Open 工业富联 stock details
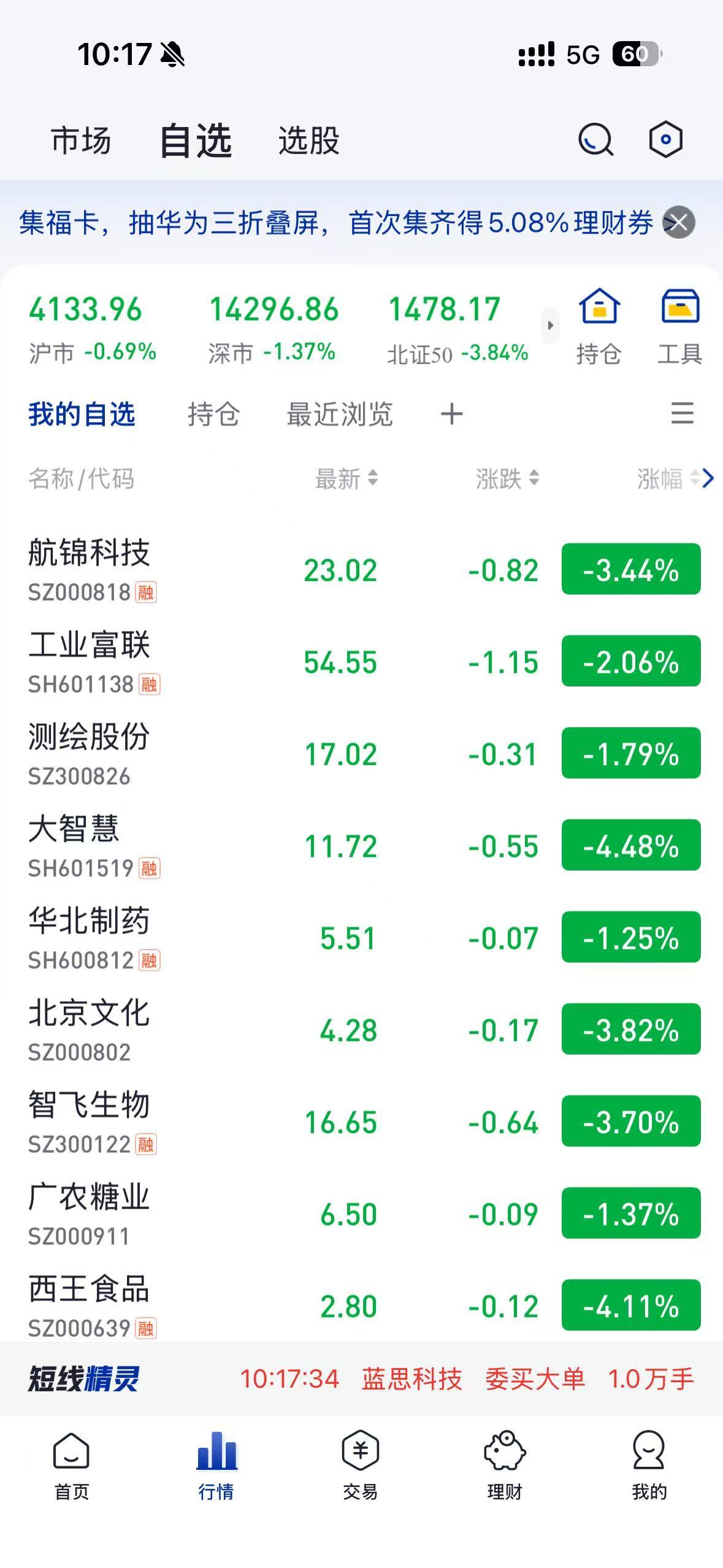 pos(361,662)
